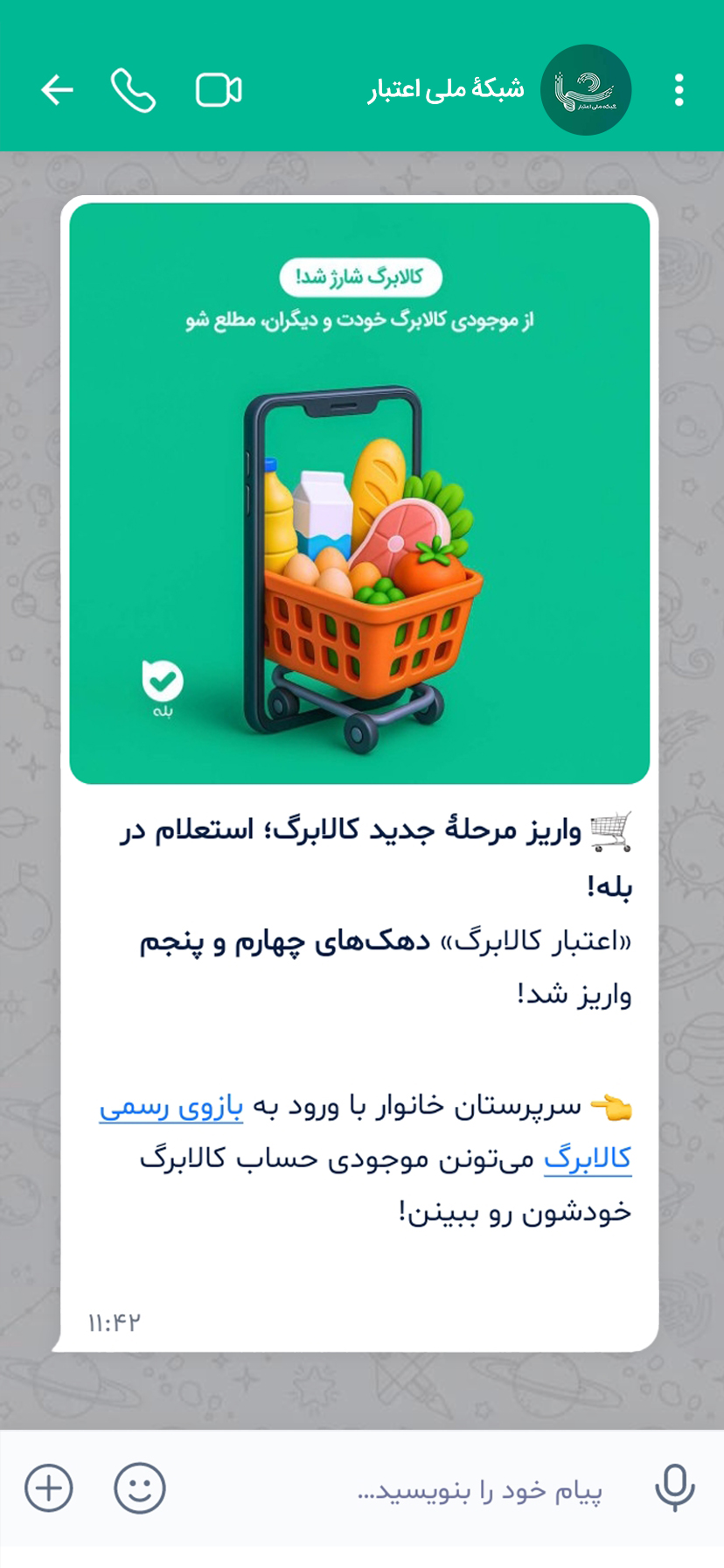
Task: Follow the بازوی رسمی کالابرگ link
Action: (171, 1105)
